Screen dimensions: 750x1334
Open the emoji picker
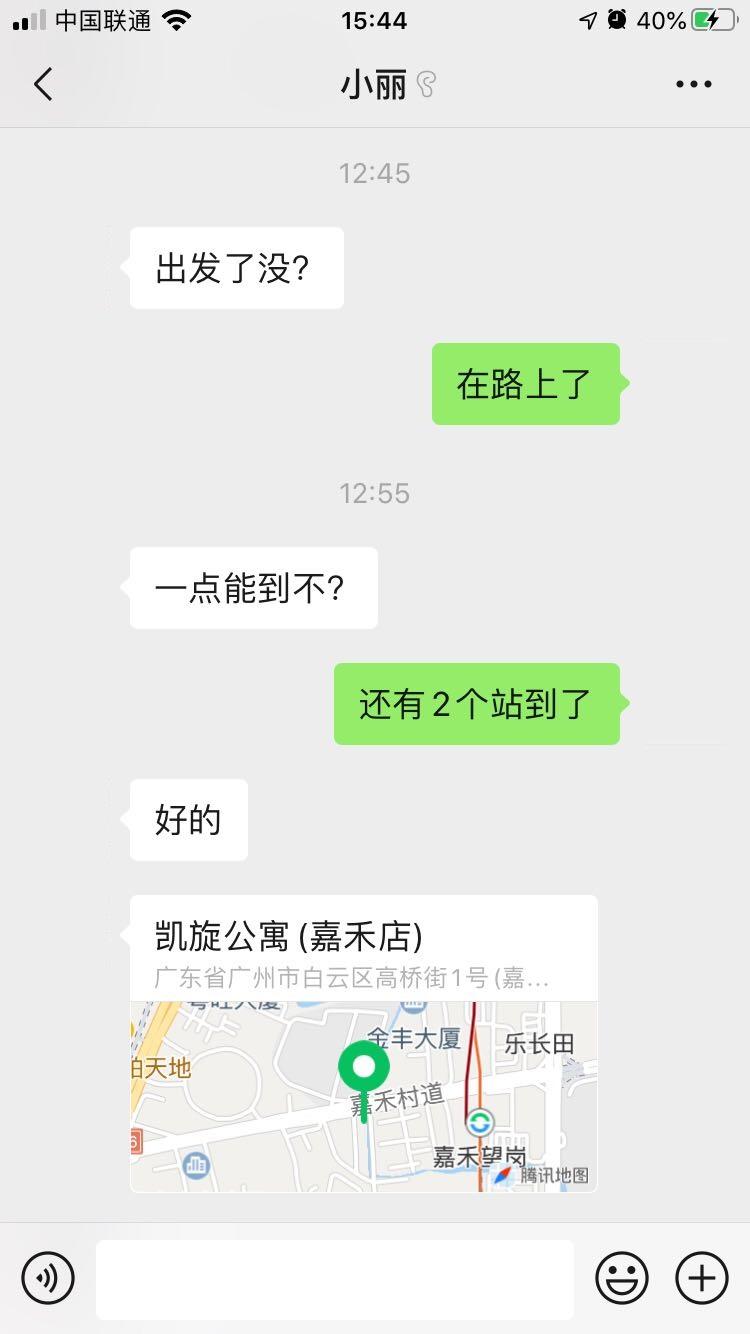(x=620, y=1278)
